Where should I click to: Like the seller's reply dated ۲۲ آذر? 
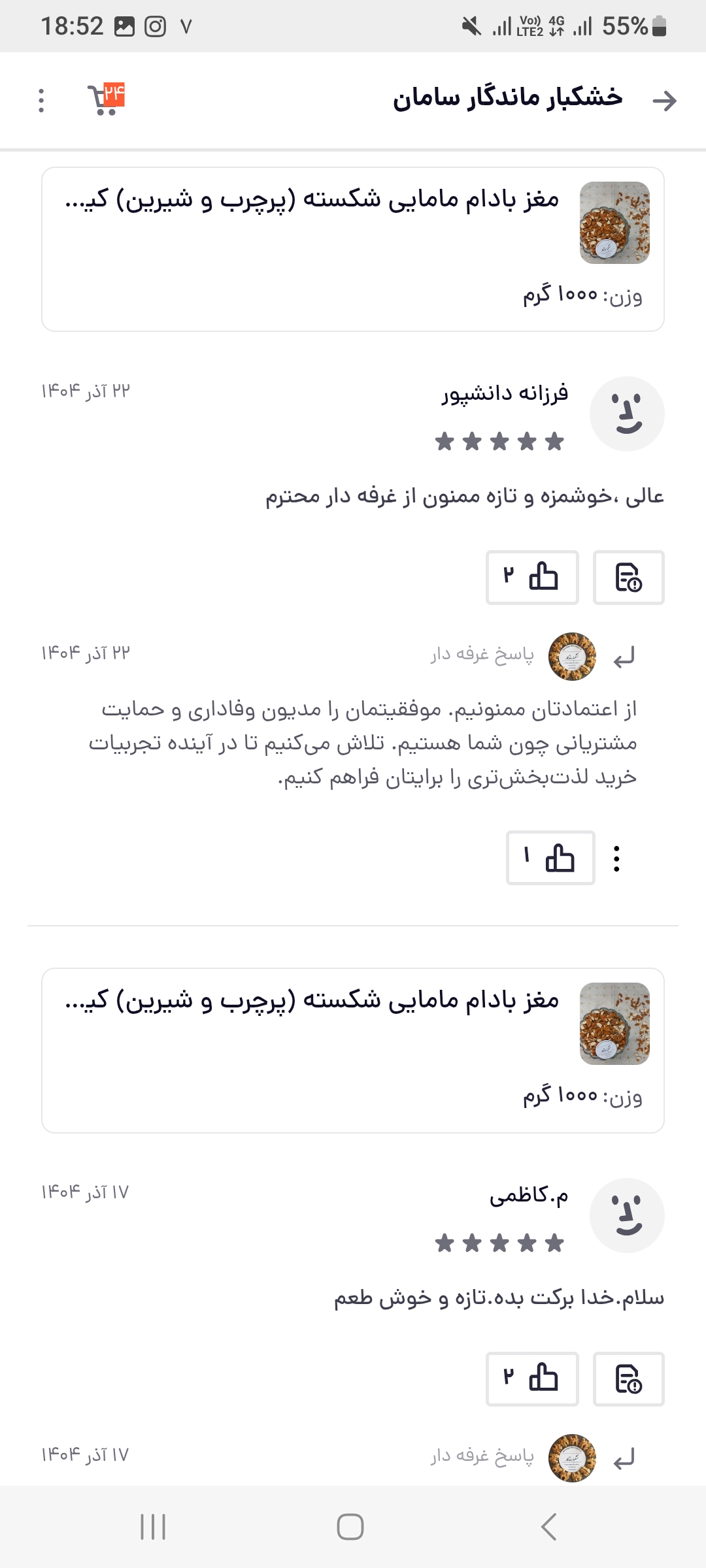550,858
